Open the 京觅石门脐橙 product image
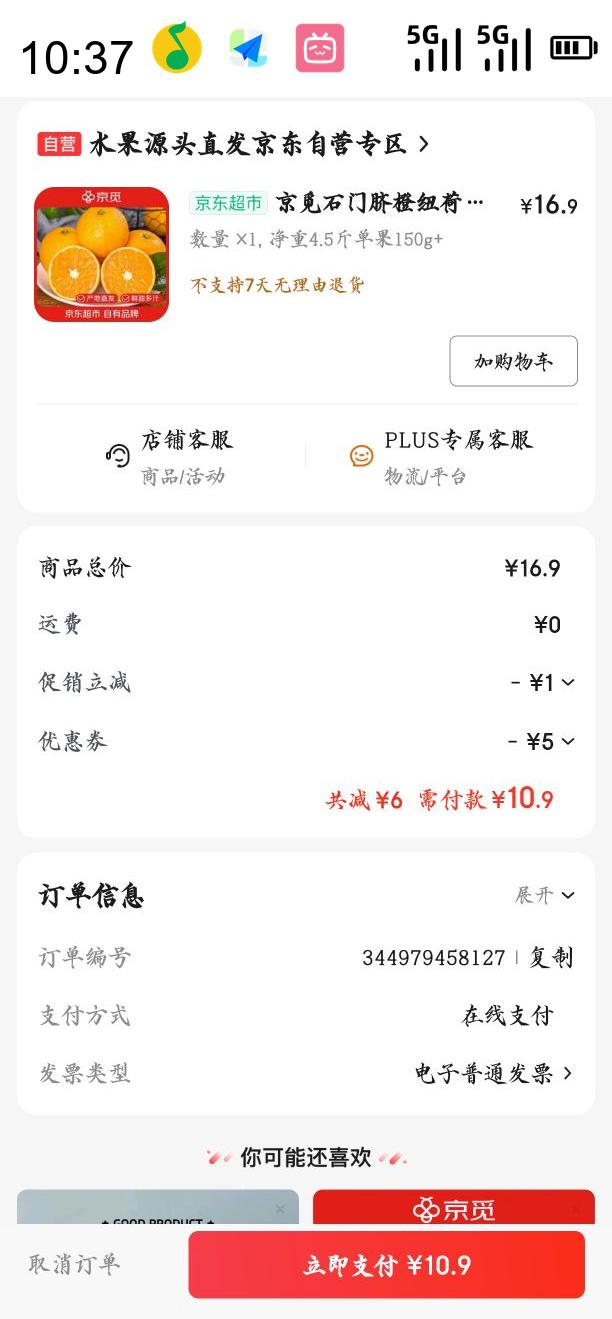This screenshot has height=1319, width=612. [102, 254]
